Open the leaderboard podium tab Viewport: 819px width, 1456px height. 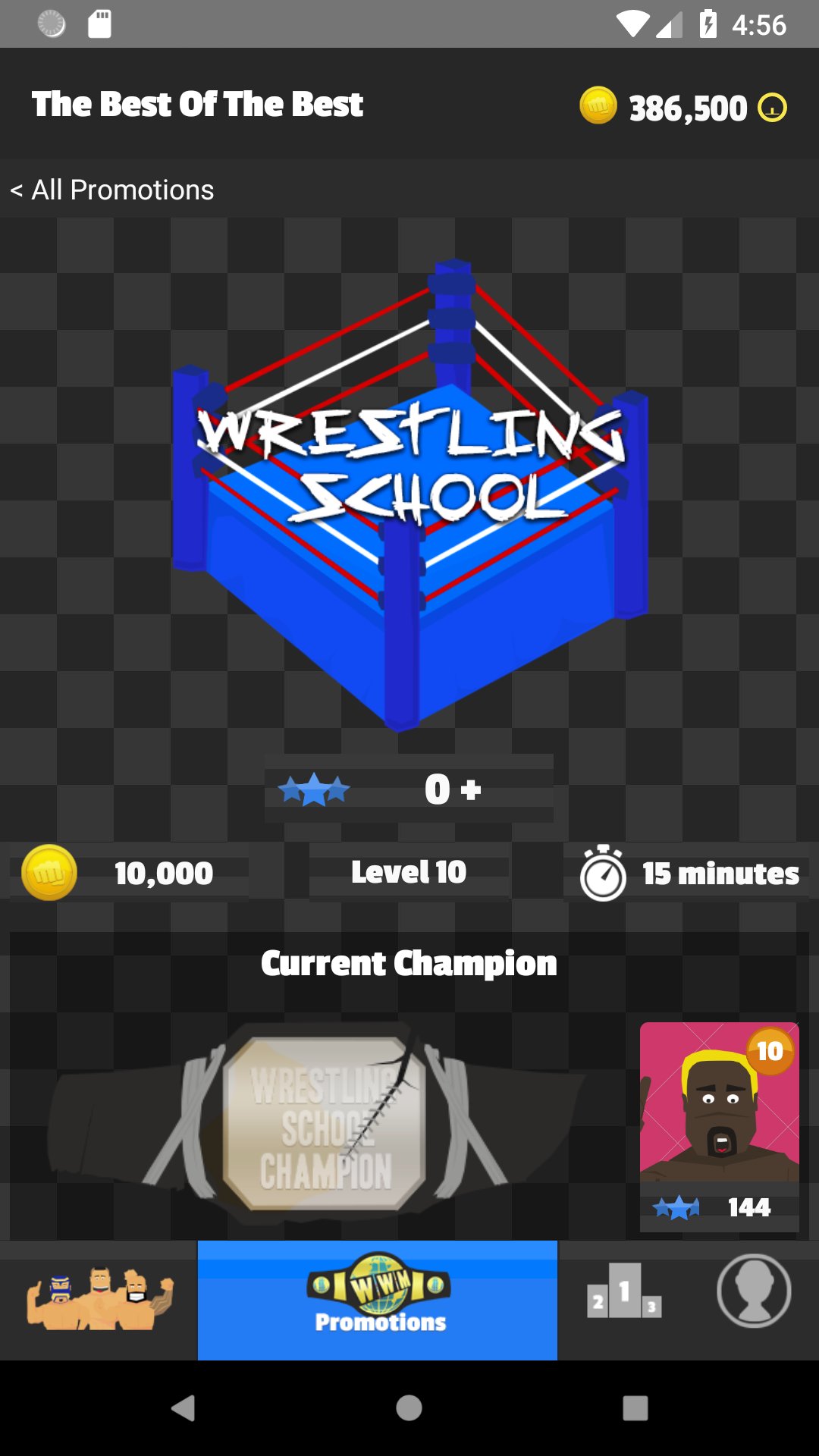tap(623, 1292)
